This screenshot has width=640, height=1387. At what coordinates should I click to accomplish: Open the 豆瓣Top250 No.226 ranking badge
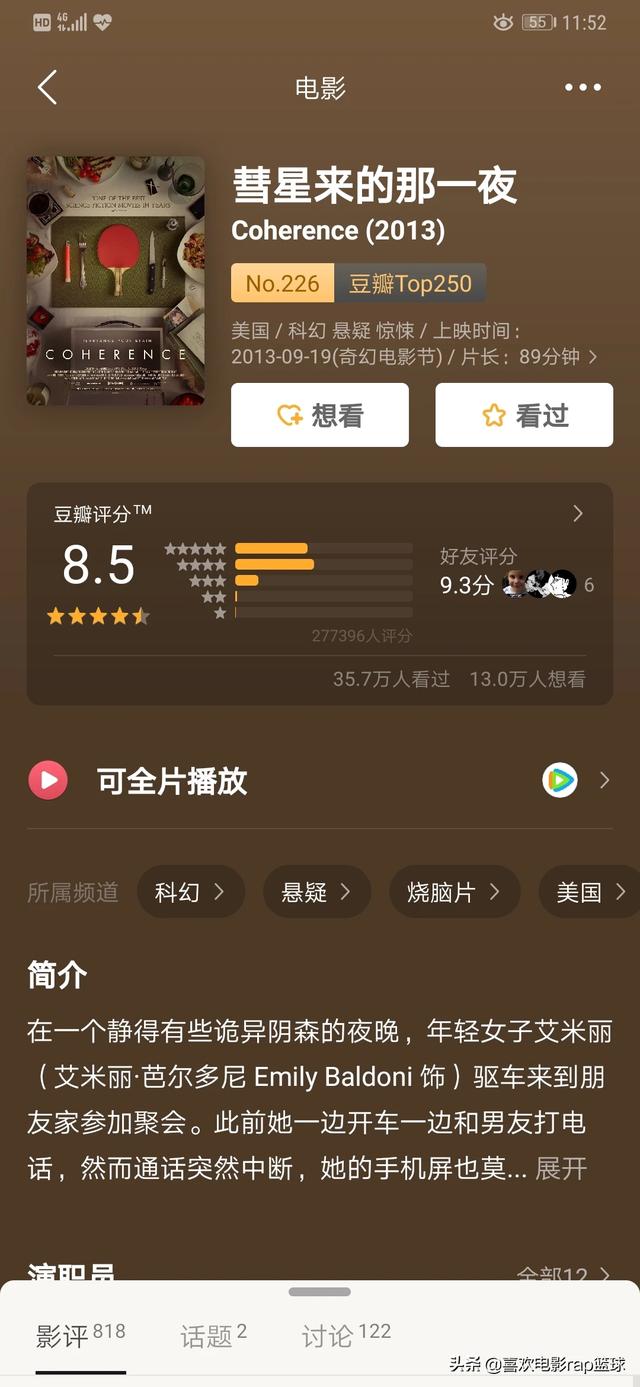358,283
